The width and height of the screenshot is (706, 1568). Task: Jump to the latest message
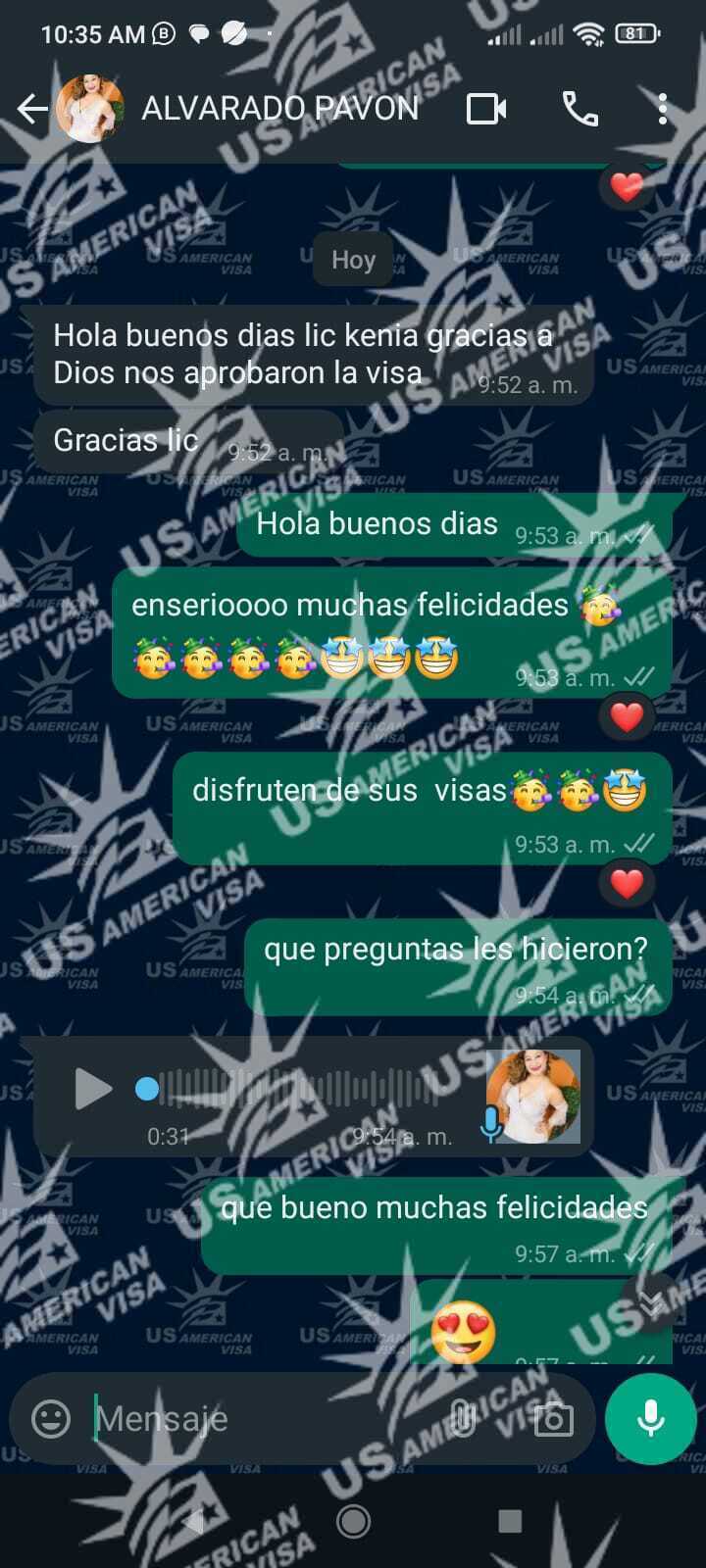[x=649, y=1302]
